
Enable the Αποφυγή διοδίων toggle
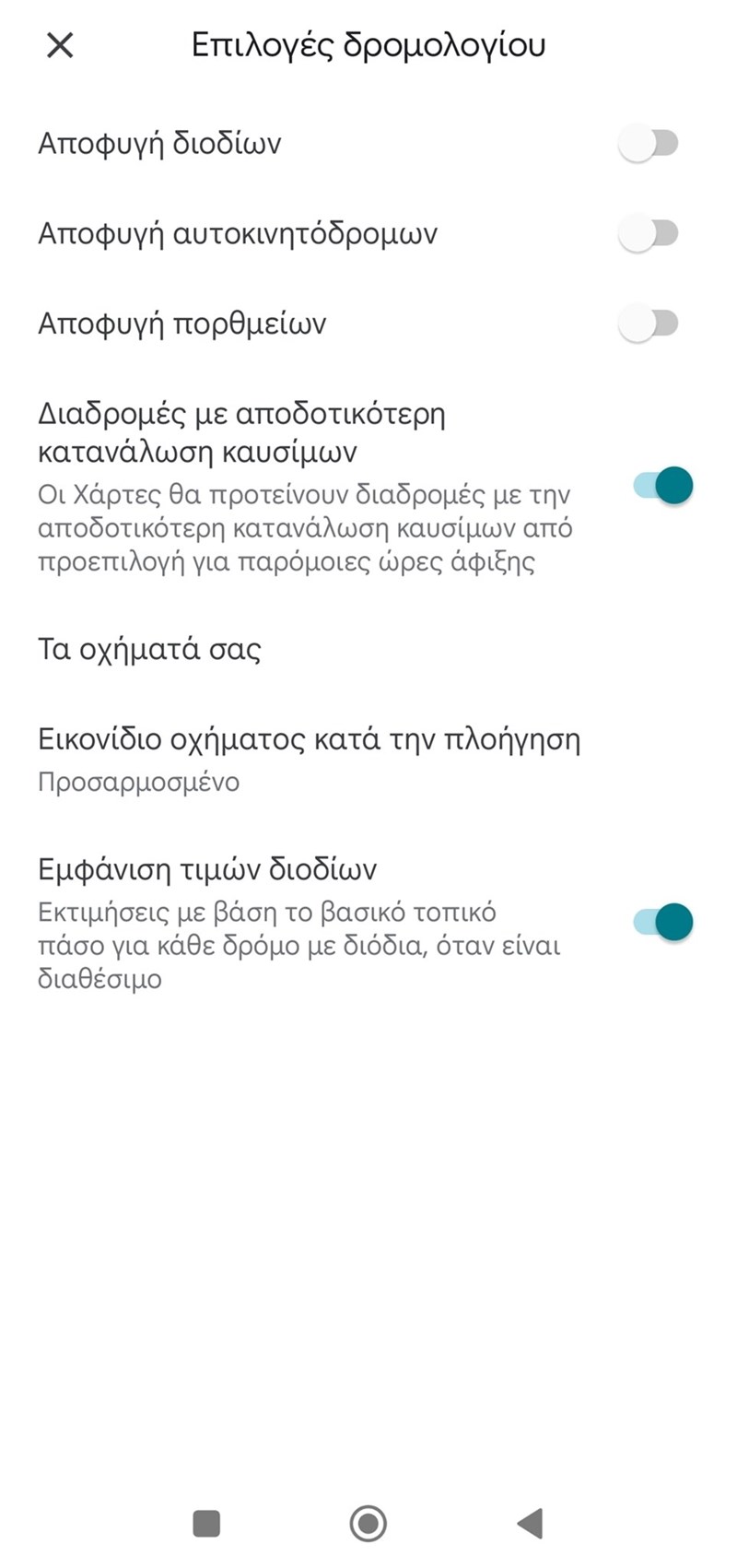(649, 143)
